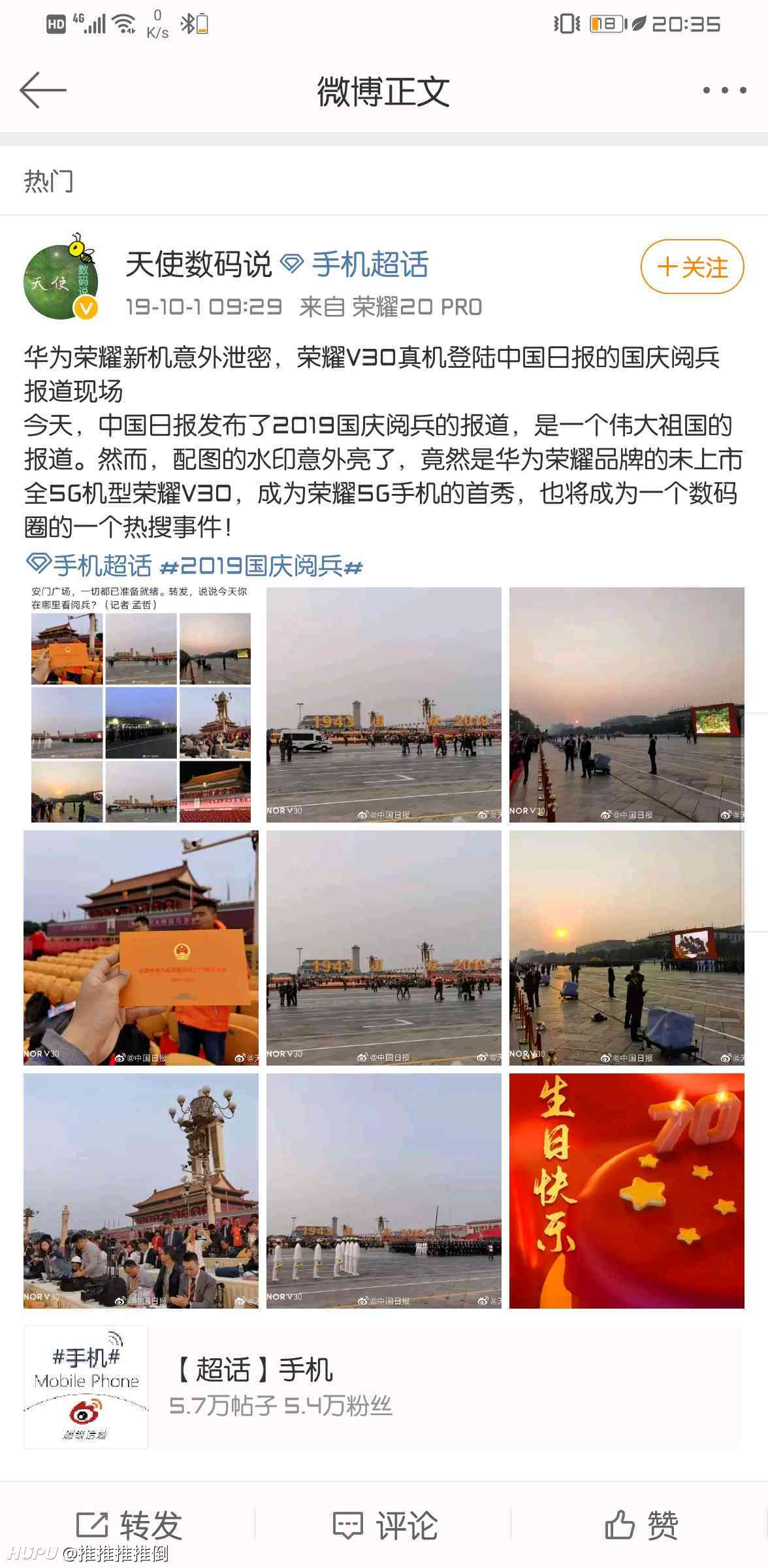View the first image showing a nine-photo collage
The height and width of the screenshot is (1568, 768).
click(141, 704)
